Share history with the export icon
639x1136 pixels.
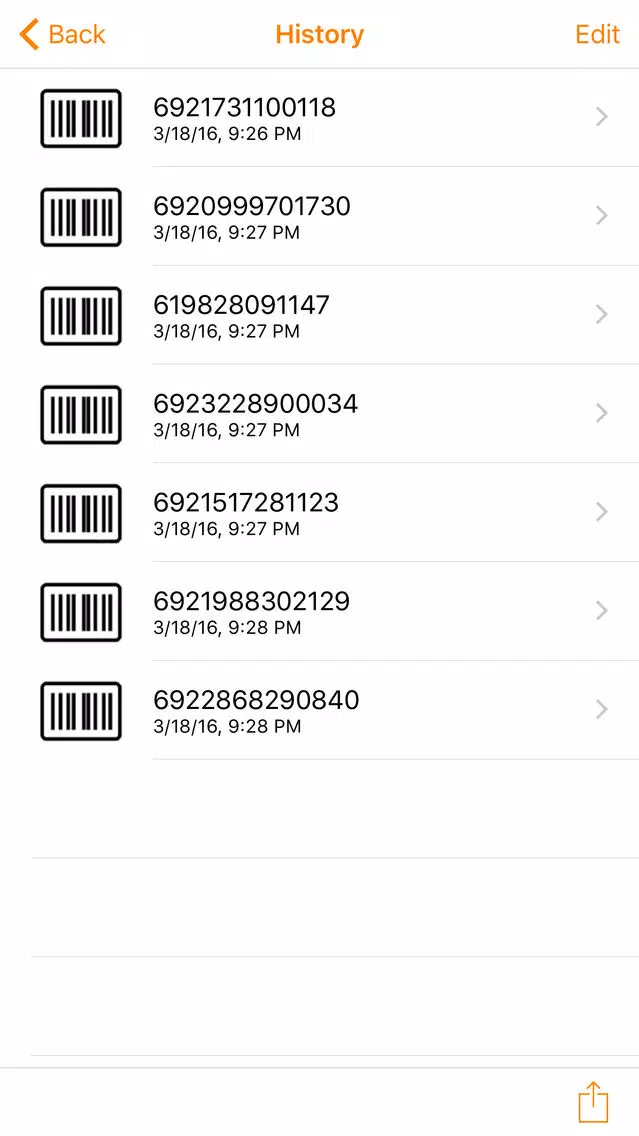593,1103
